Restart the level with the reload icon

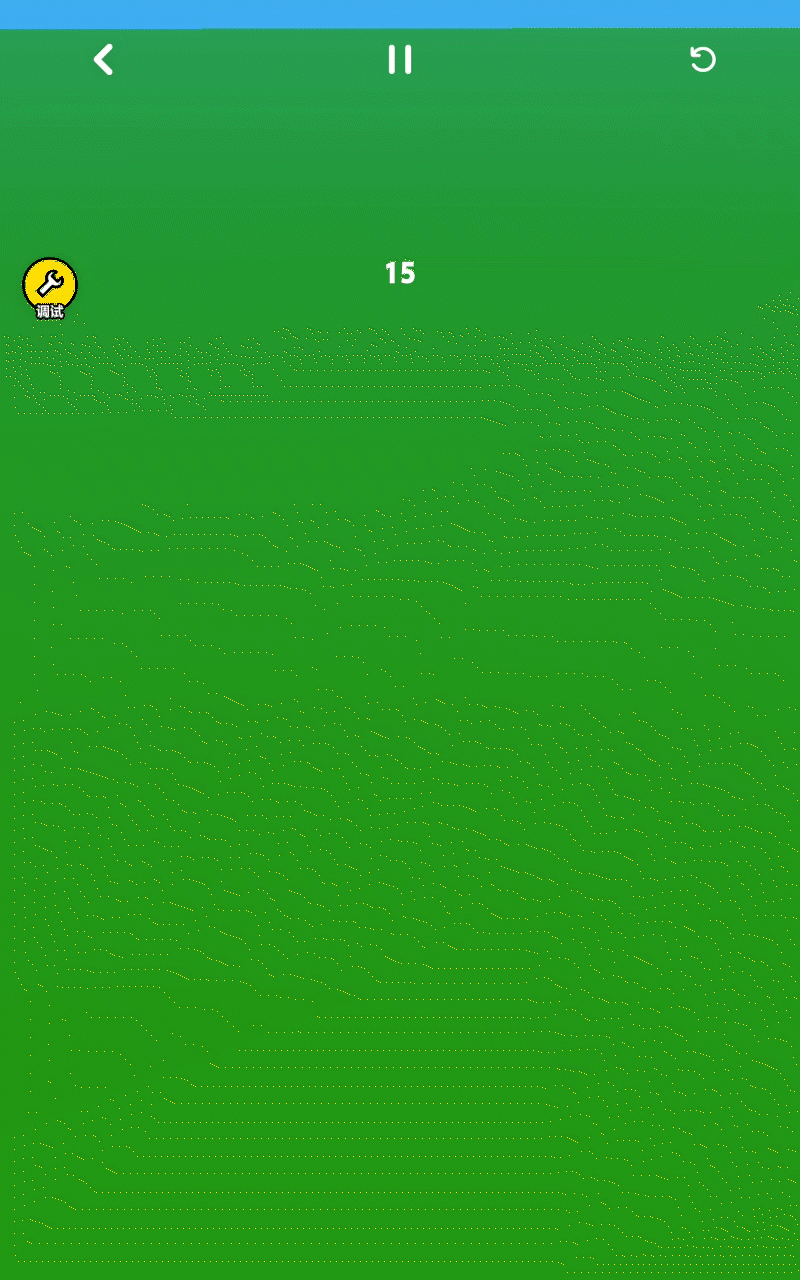tap(703, 60)
